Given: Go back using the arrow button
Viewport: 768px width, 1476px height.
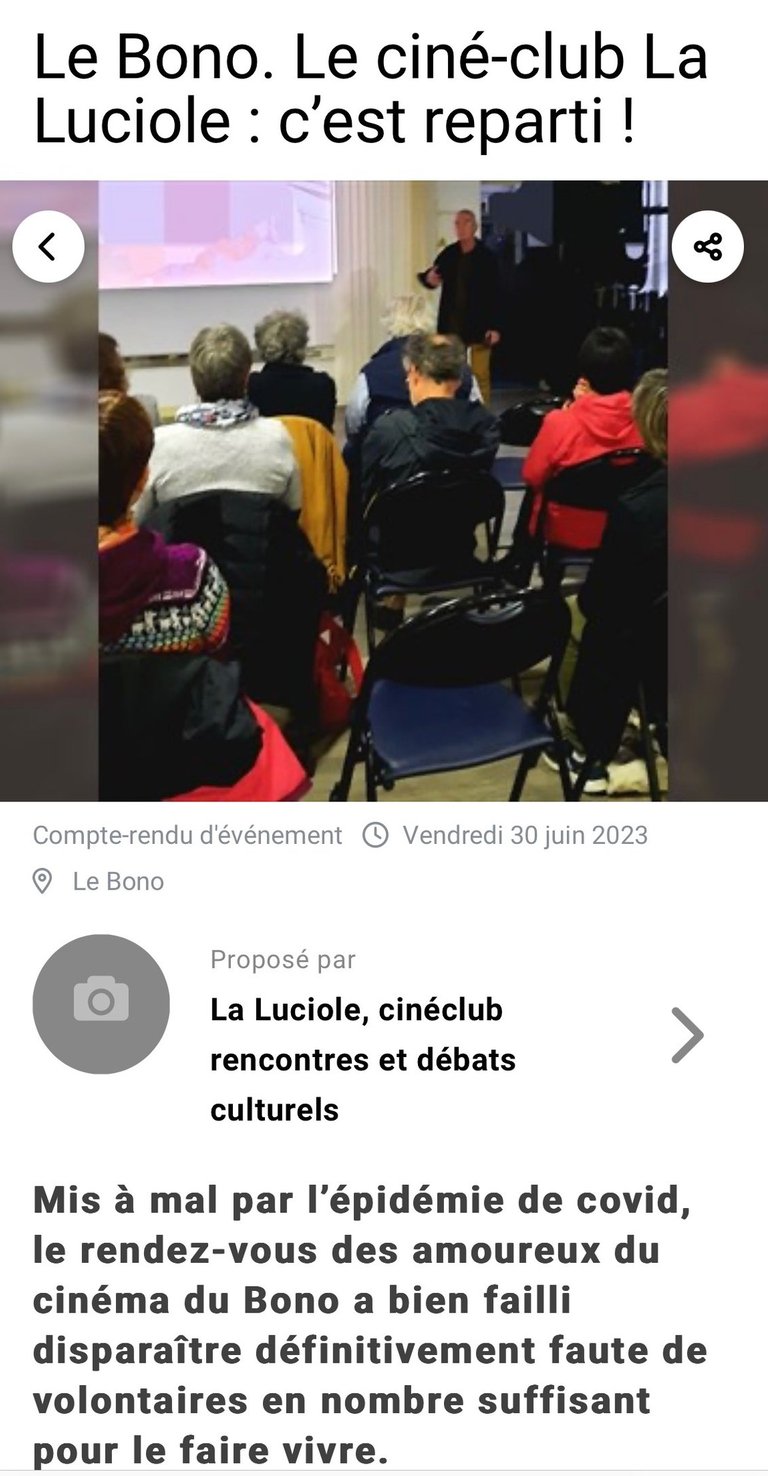Looking at the screenshot, I should click(x=48, y=246).
